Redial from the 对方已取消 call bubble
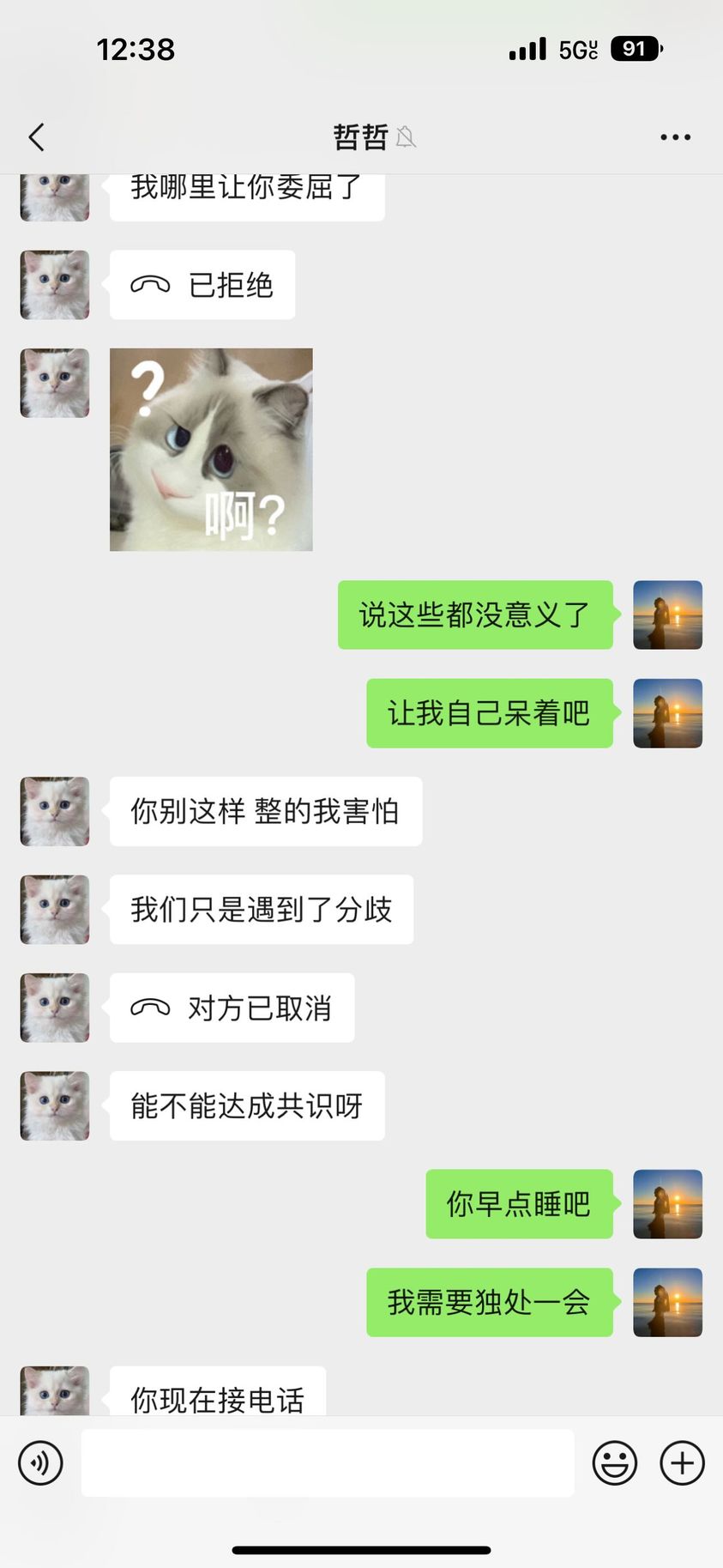This screenshot has height=1568, width=723. point(232,1008)
